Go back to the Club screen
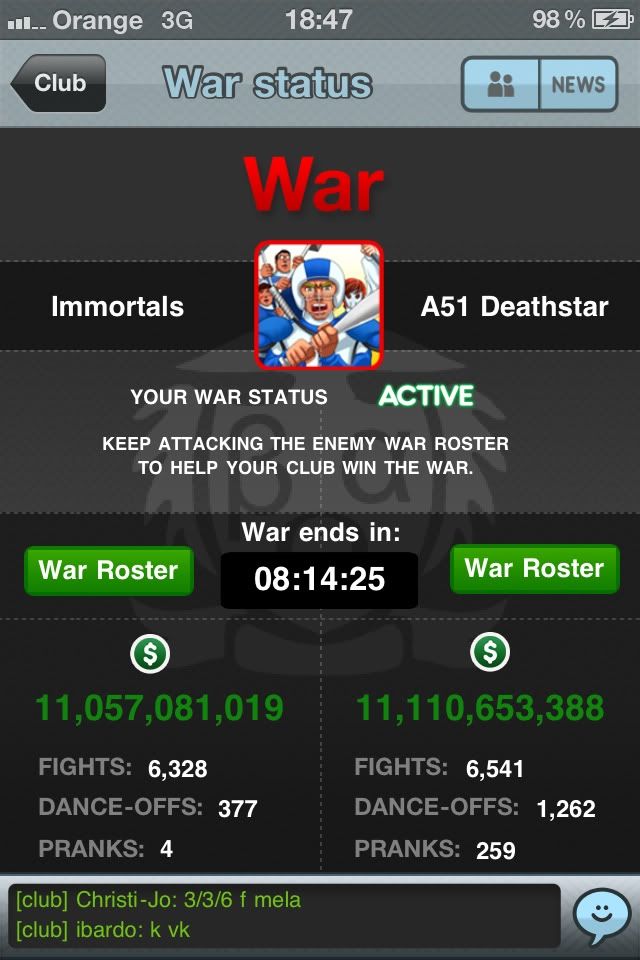The width and height of the screenshot is (640, 960). tap(58, 84)
